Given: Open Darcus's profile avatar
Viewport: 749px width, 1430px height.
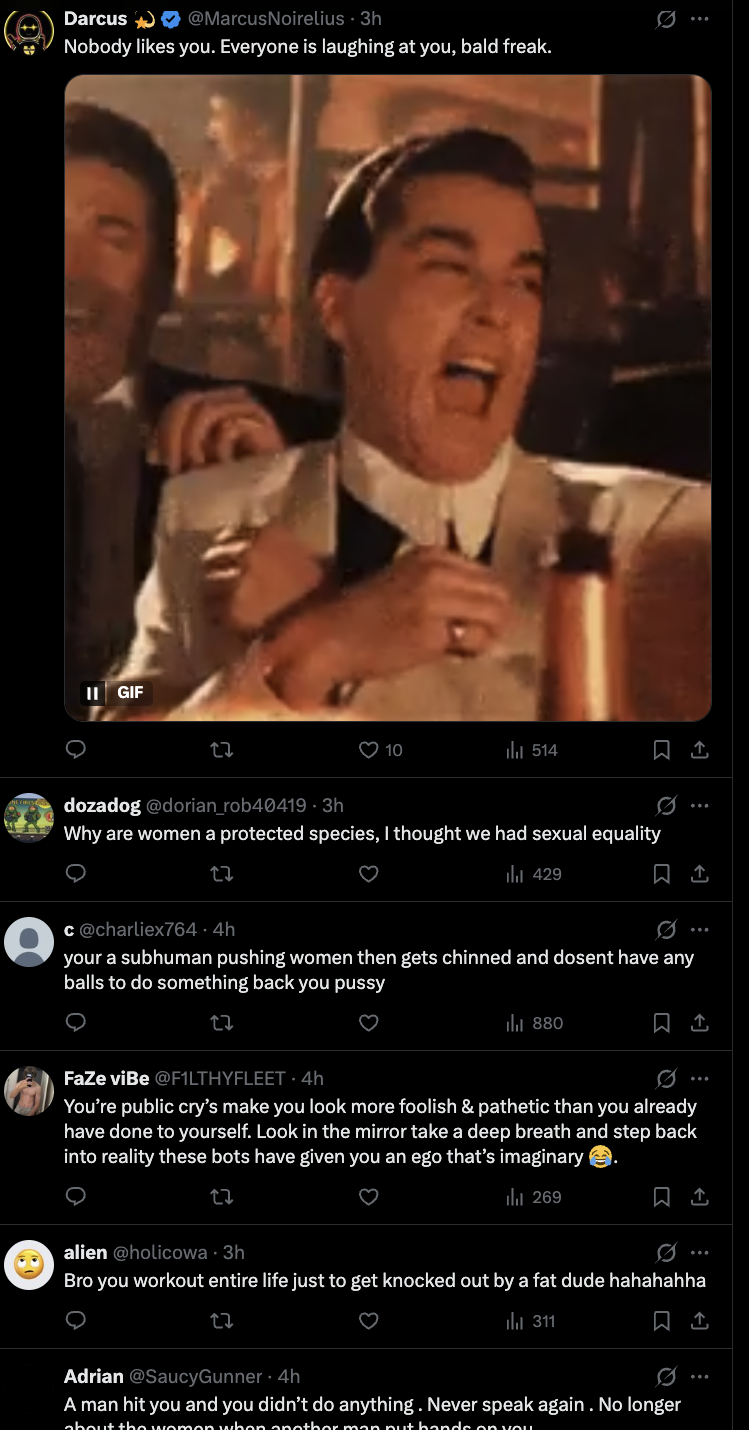Looking at the screenshot, I should pos(29,31).
